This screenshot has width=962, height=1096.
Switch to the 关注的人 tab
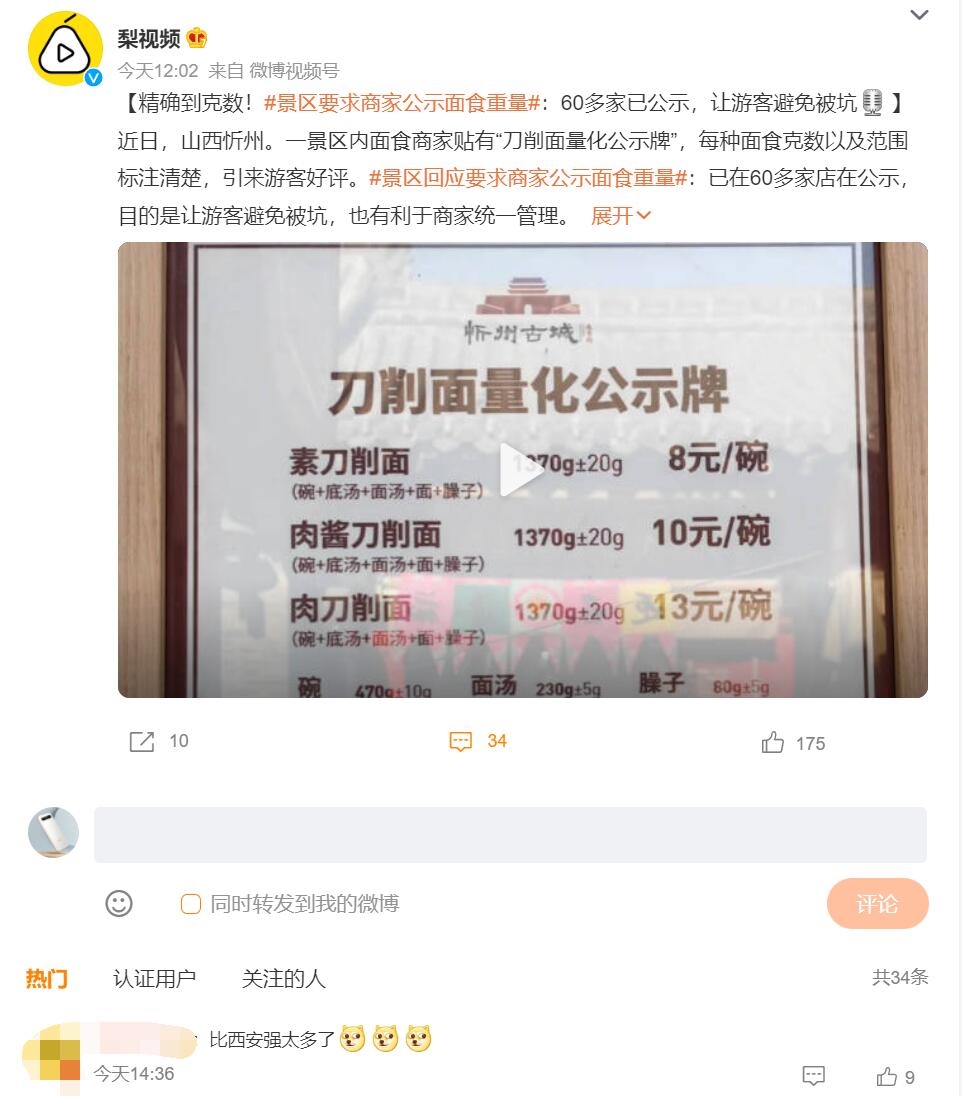(283, 978)
